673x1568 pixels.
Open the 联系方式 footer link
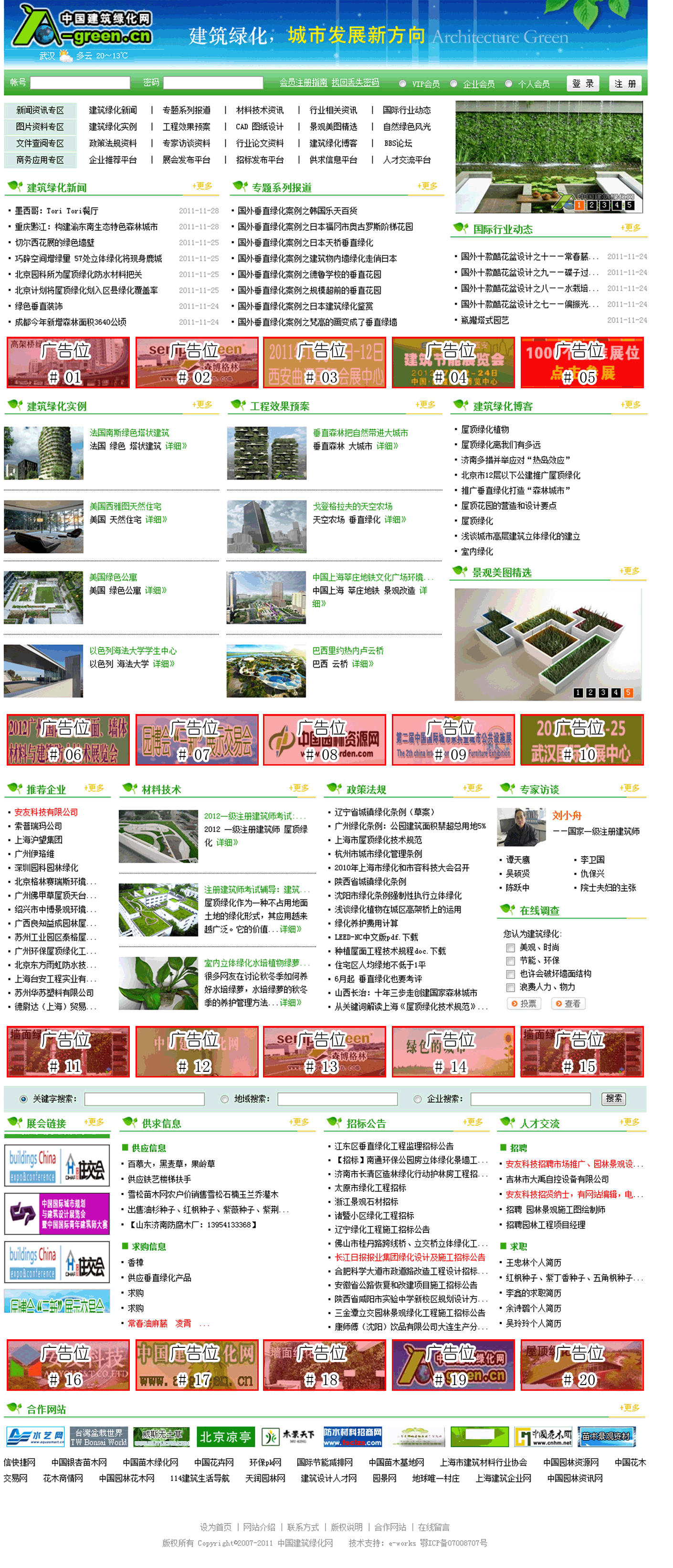click(x=303, y=1526)
